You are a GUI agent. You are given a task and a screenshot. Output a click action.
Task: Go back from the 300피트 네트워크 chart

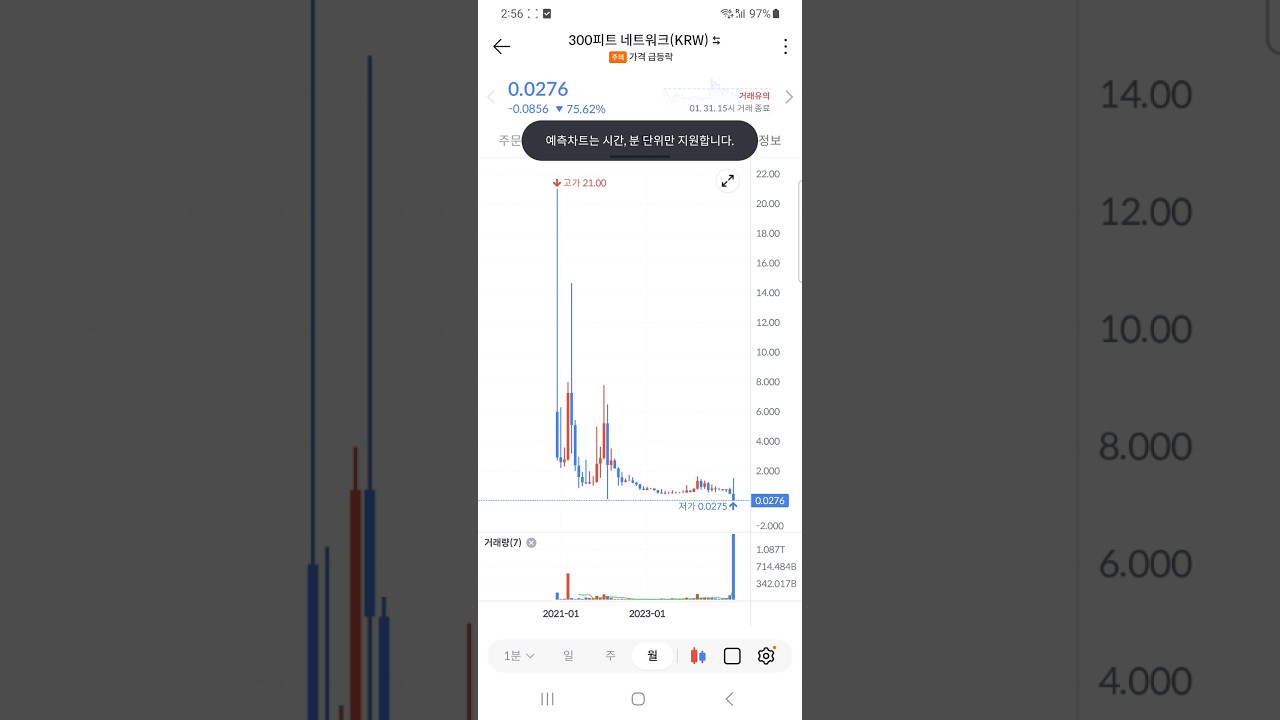501,47
